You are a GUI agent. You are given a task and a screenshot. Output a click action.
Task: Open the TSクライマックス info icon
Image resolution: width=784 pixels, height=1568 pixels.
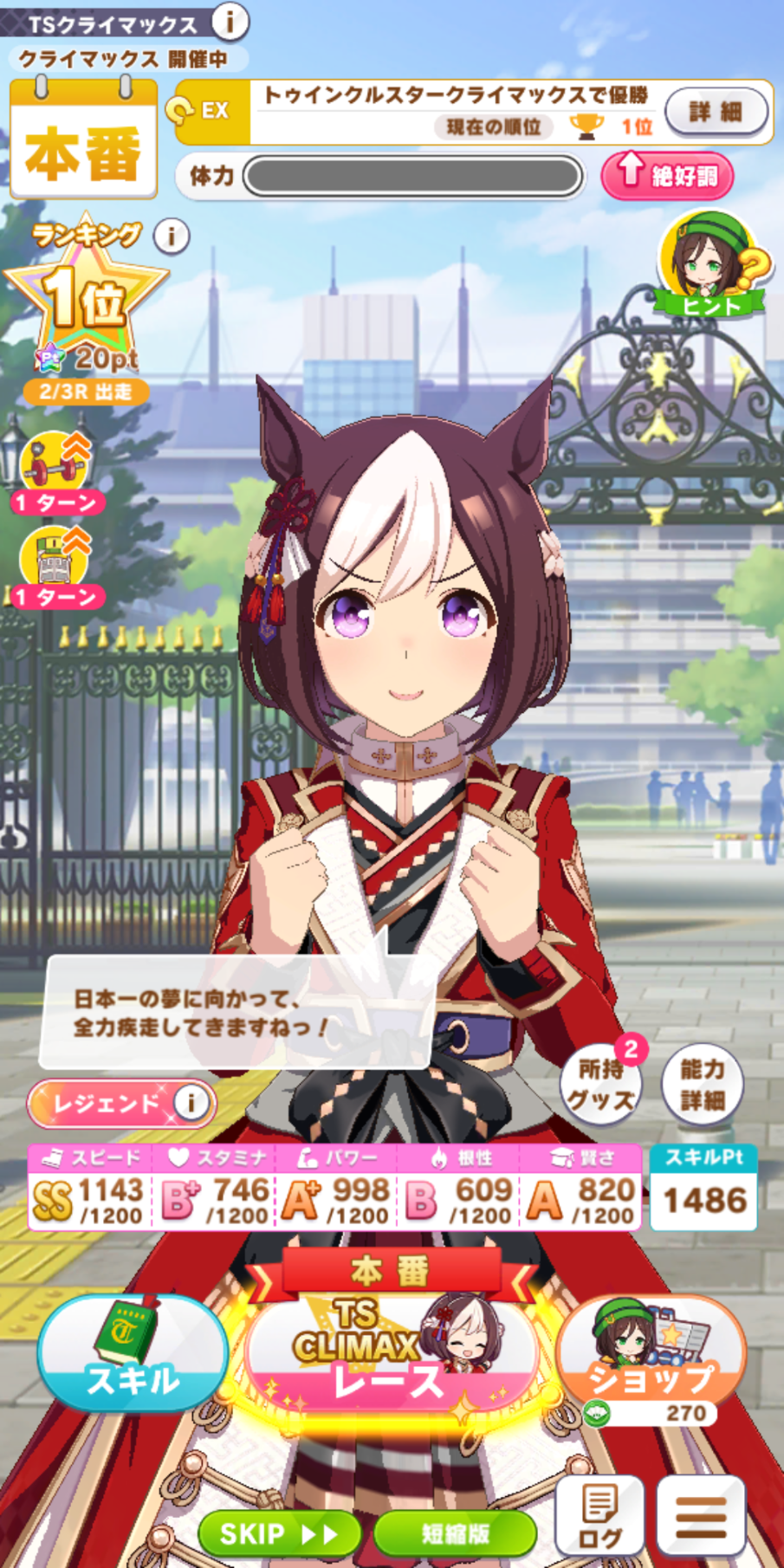point(230,21)
